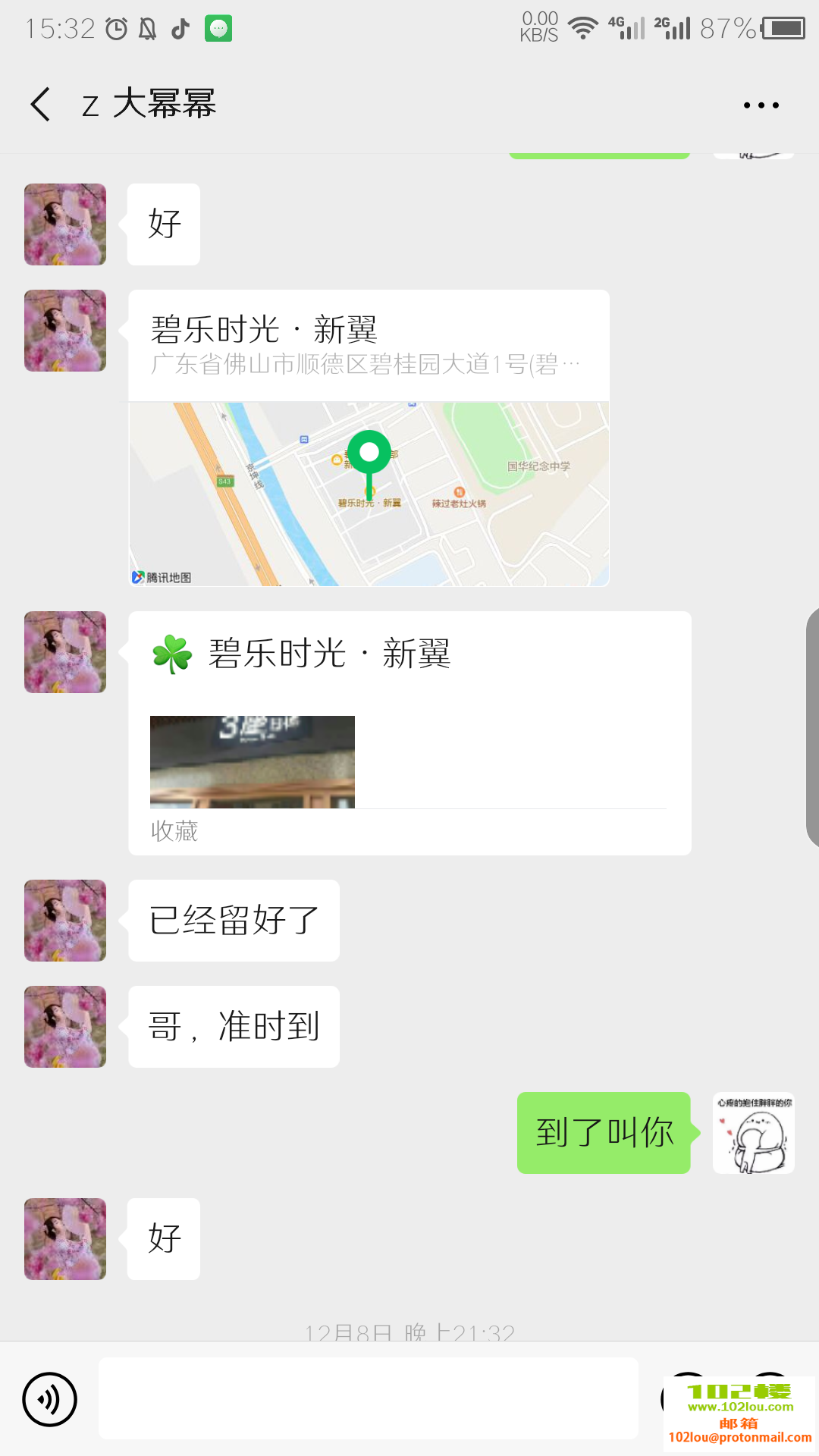Tap the 收藏 label on the shared card
Screen dimensions: 819x1456
(174, 832)
